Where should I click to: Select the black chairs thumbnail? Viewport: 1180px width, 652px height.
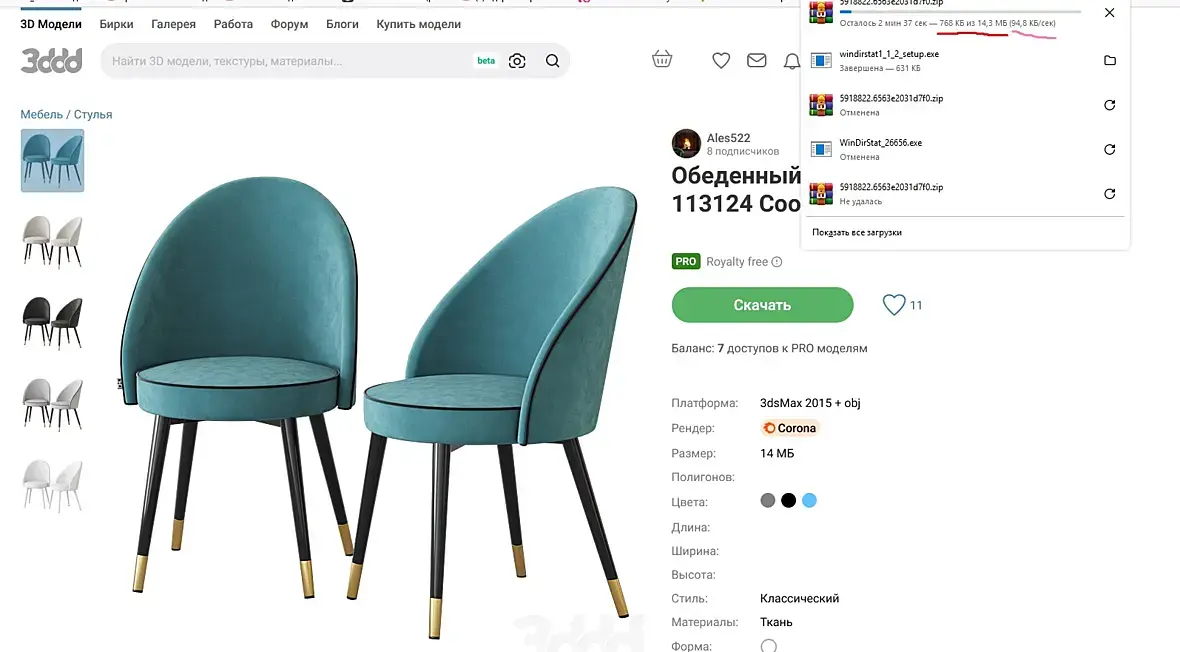53,323
